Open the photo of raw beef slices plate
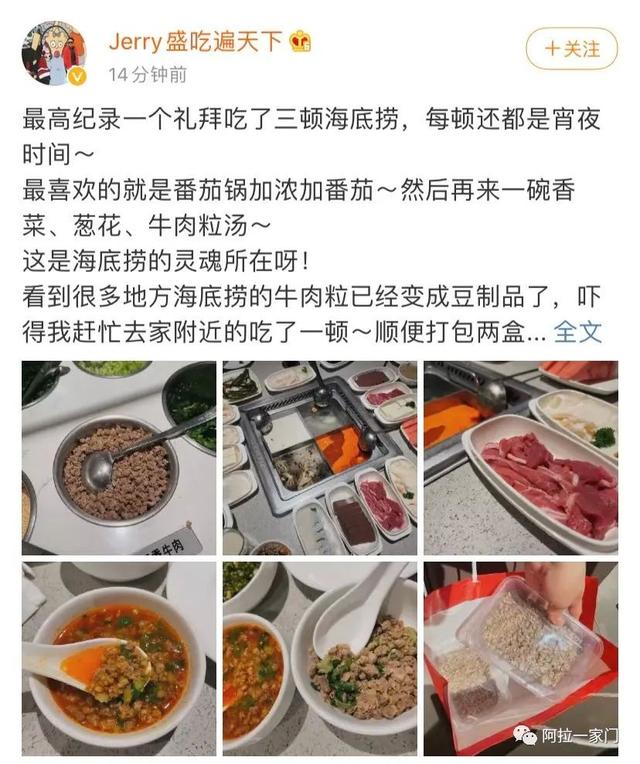The height and width of the screenshot is (764, 640). (x=520, y=457)
